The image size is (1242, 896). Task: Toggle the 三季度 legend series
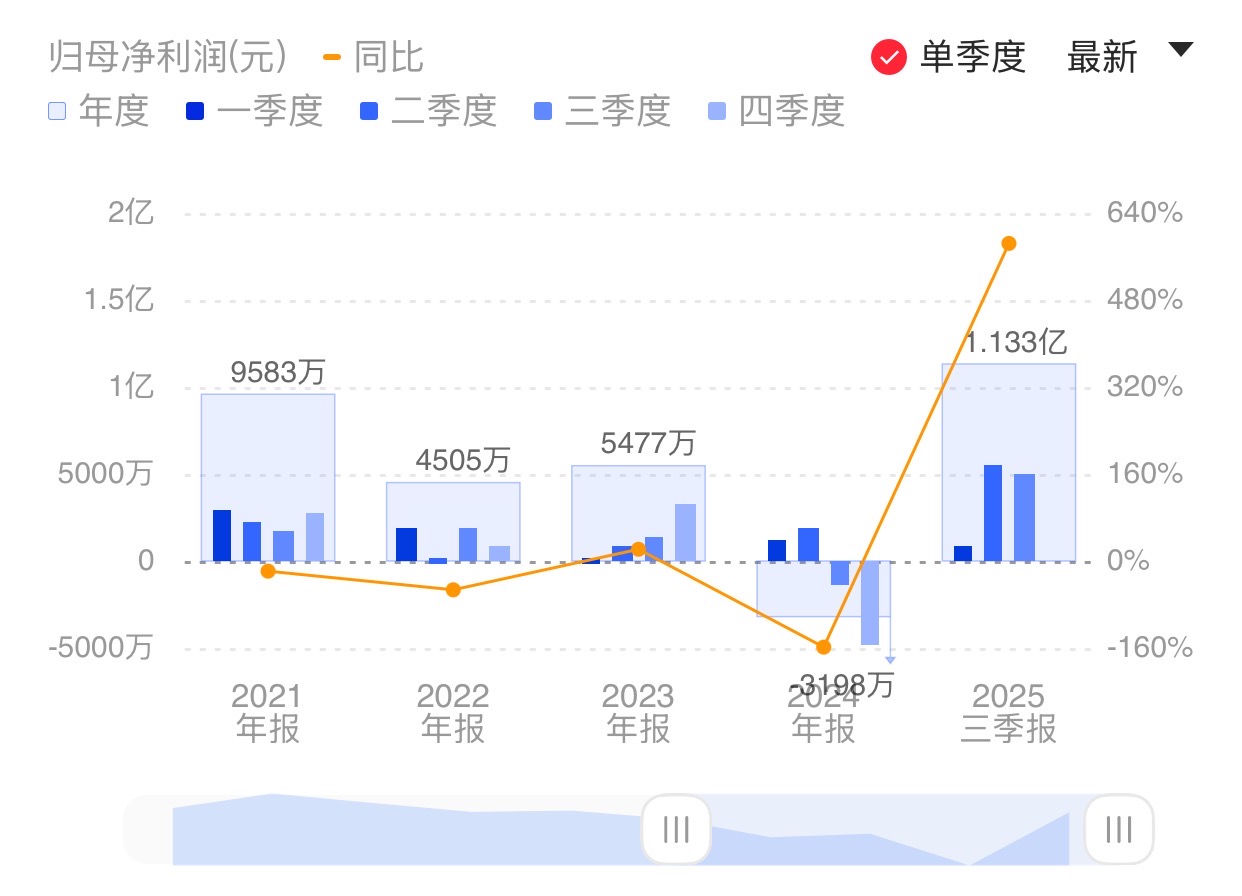602,111
